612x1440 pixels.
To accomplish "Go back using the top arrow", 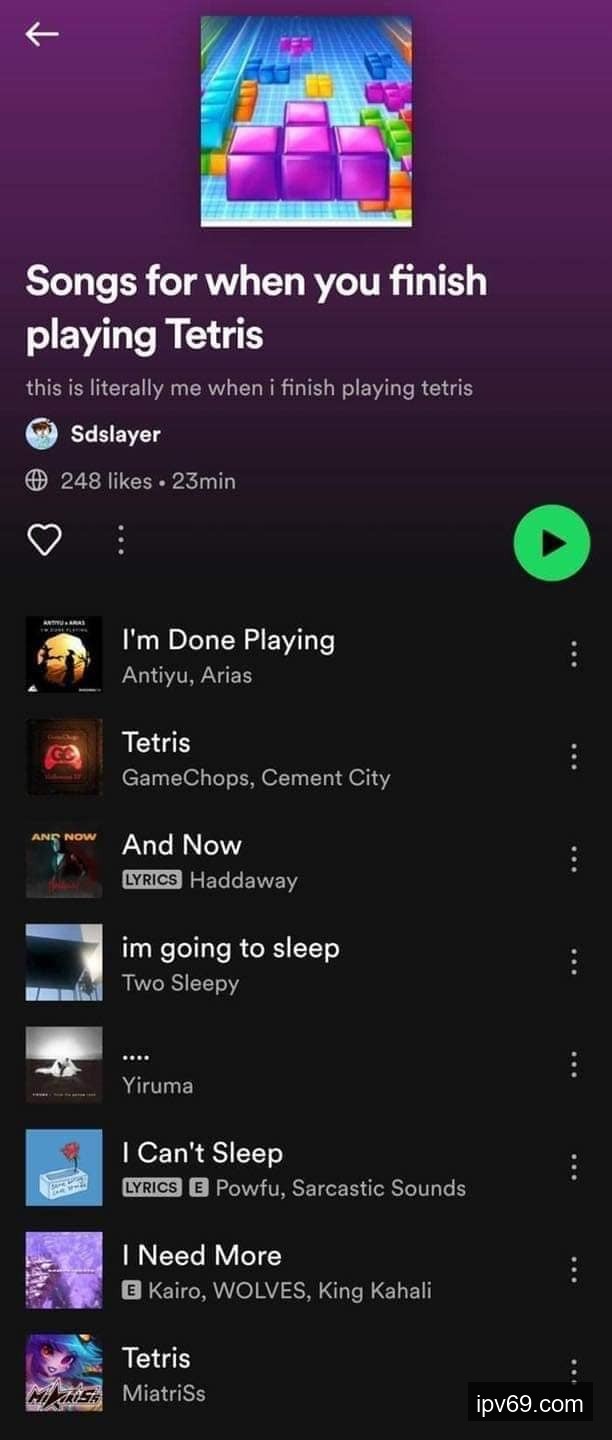I will (x=42, y=35).
